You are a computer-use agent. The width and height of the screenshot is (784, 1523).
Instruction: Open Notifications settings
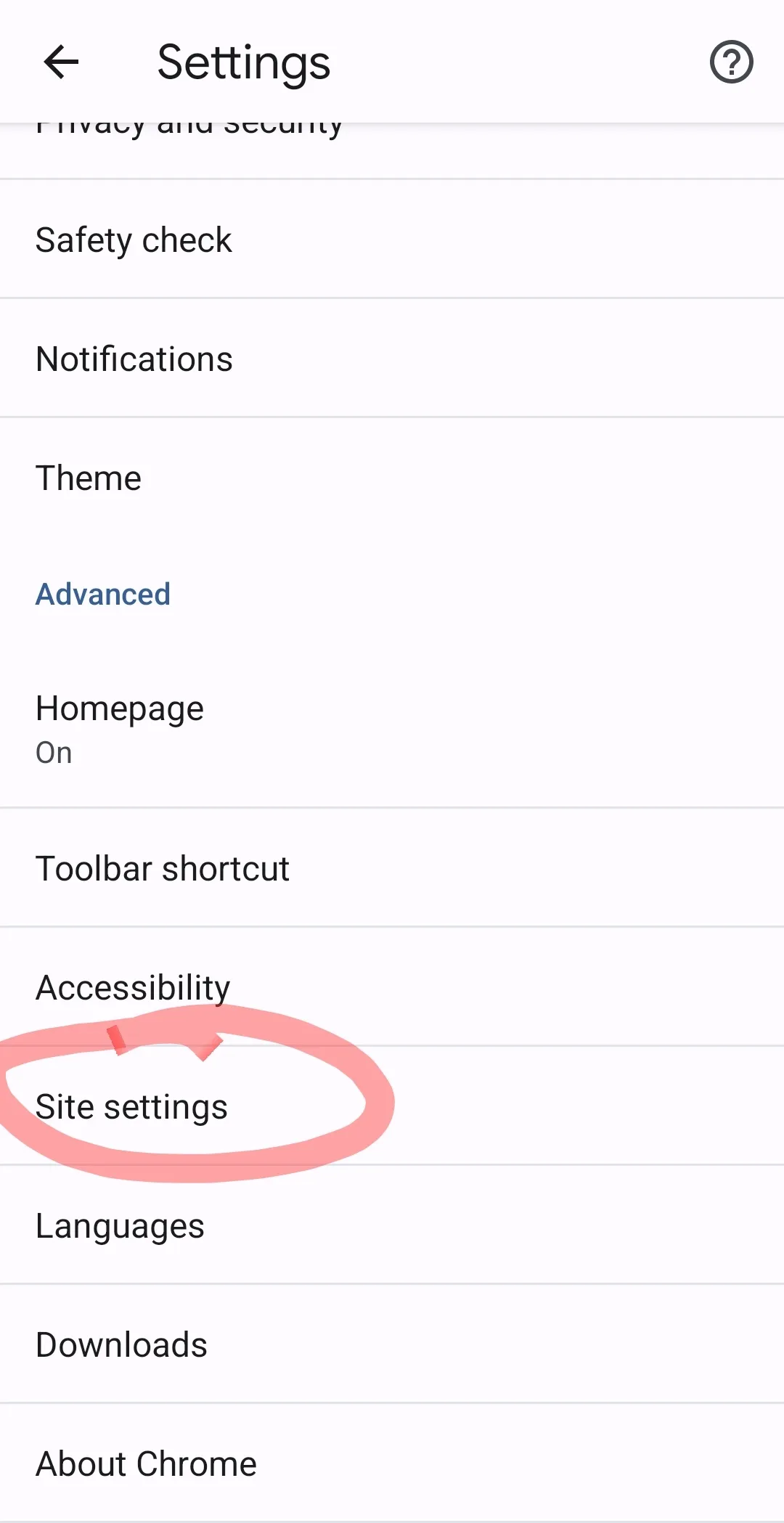392,359
